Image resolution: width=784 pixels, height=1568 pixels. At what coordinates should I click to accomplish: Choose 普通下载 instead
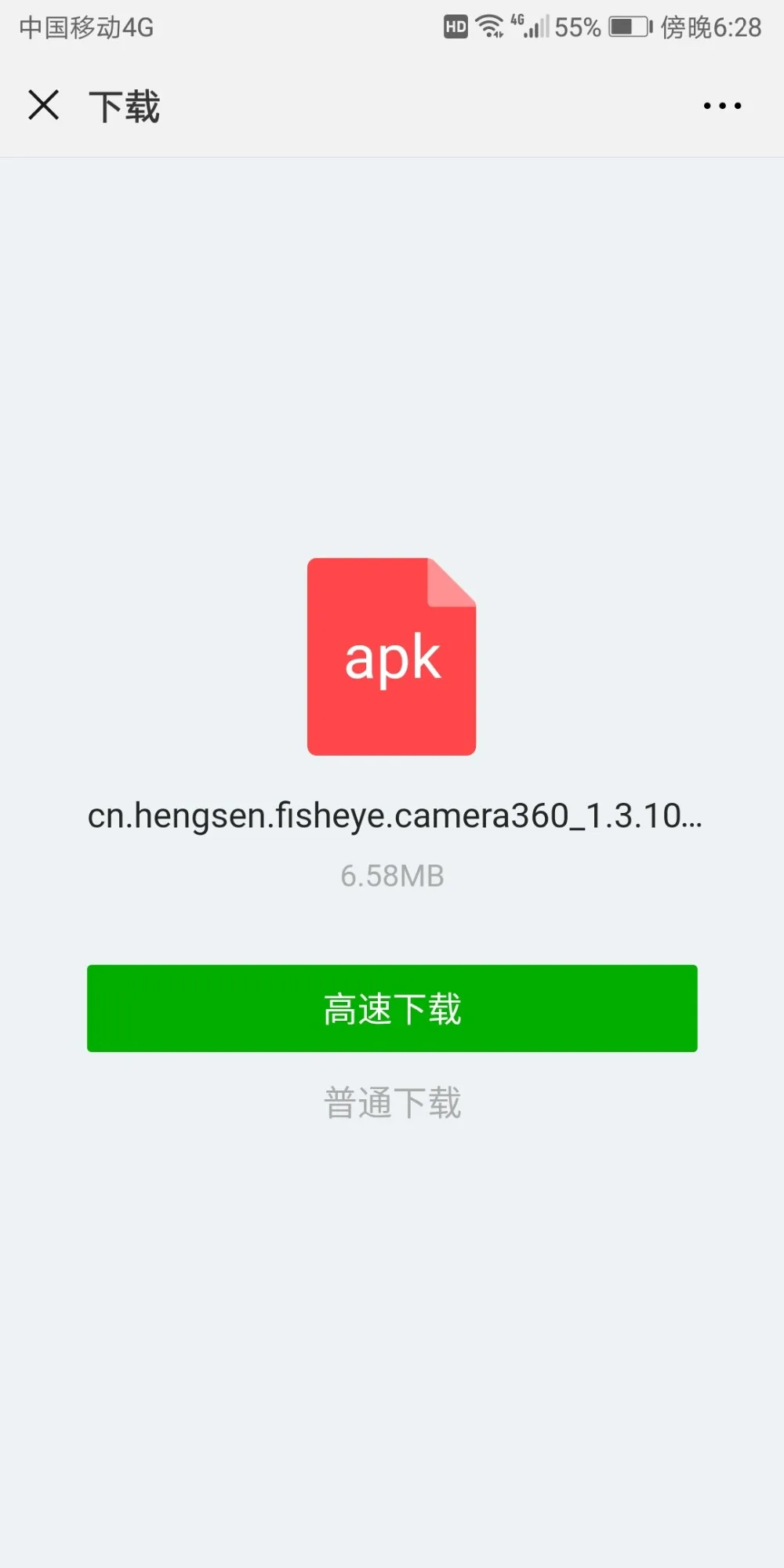point(392,1103)
